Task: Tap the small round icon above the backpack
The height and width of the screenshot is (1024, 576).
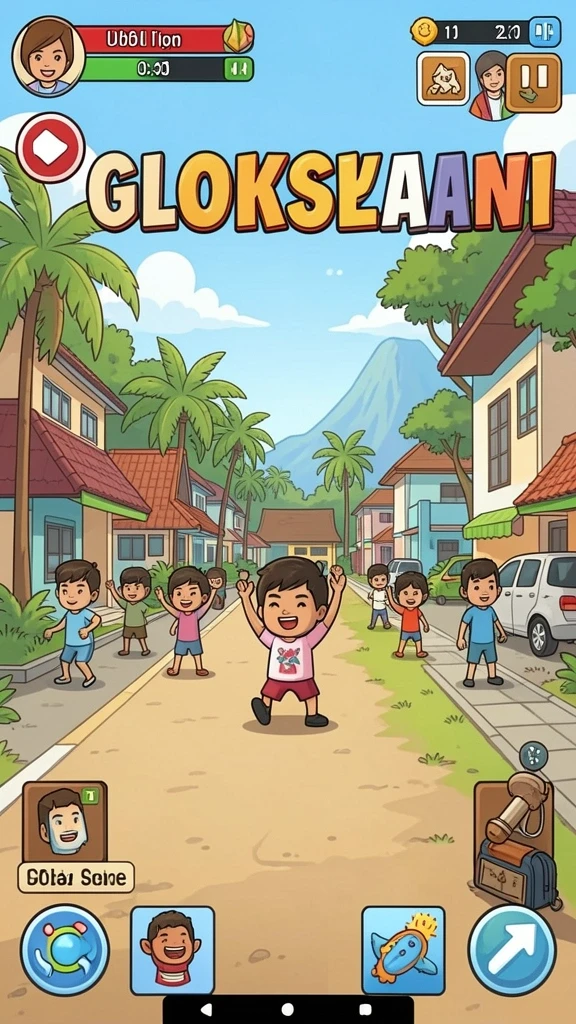Action: coord(534,756)
